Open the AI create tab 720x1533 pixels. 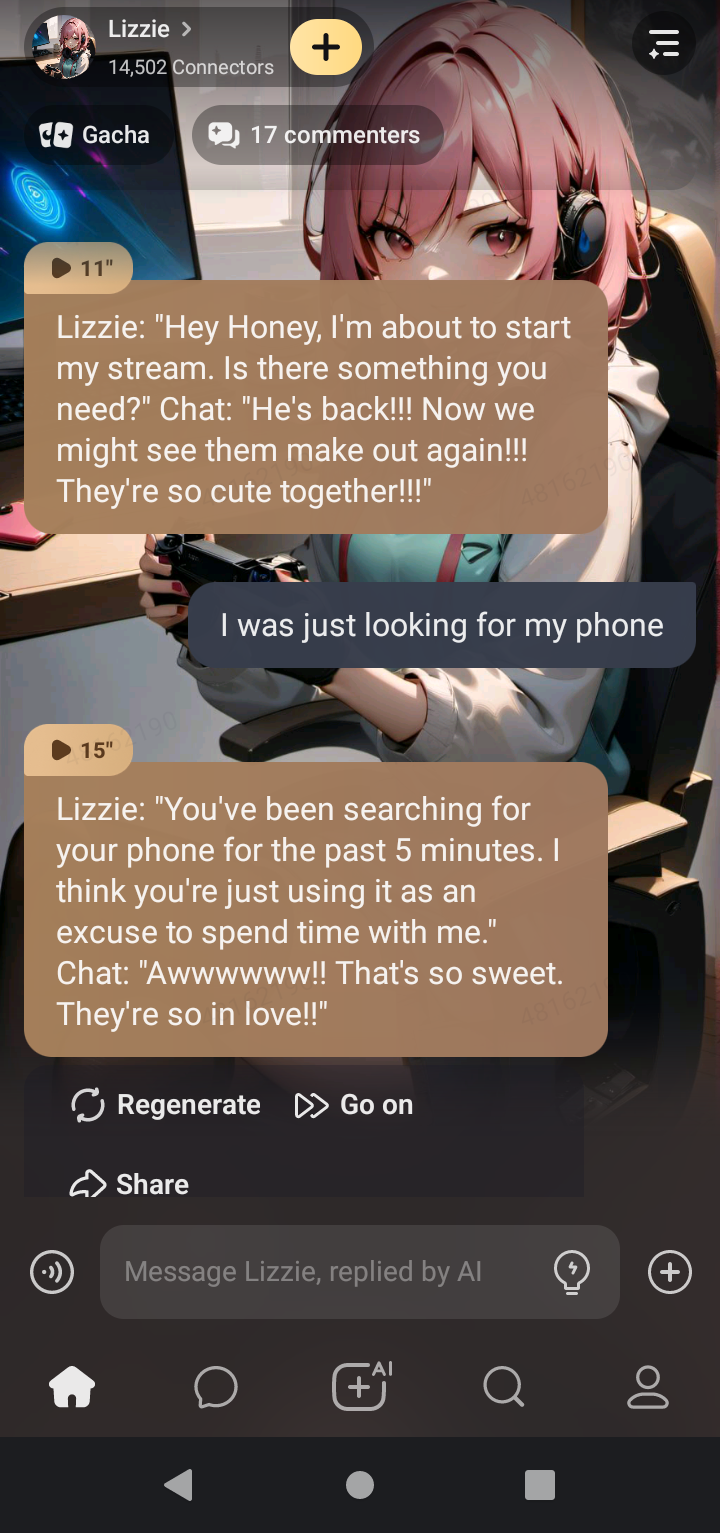click(360, 1387)
